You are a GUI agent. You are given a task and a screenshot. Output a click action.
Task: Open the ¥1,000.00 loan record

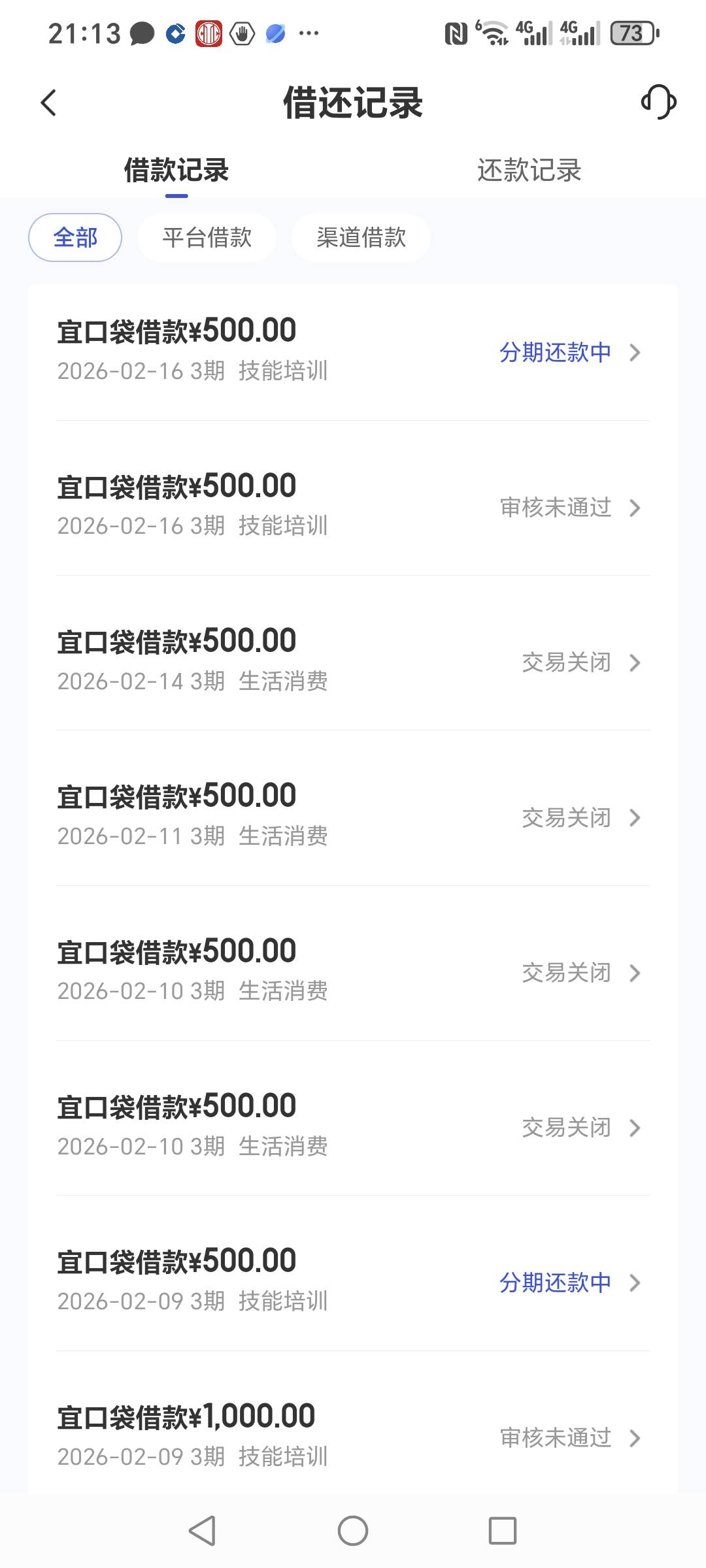click(x=353, y=1436)
